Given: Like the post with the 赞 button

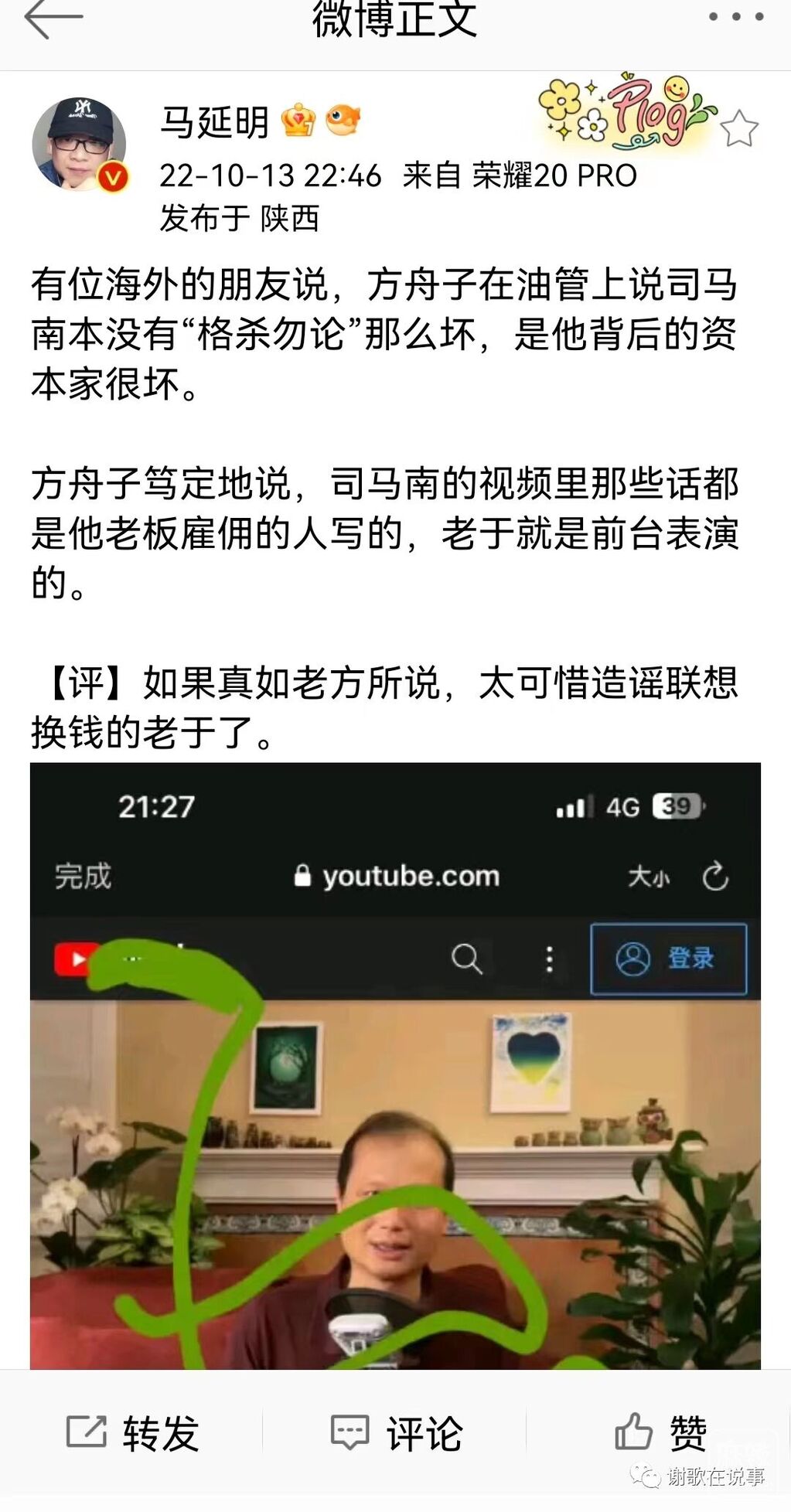Looking at the screenshot, I should (x=660, y=1432).
